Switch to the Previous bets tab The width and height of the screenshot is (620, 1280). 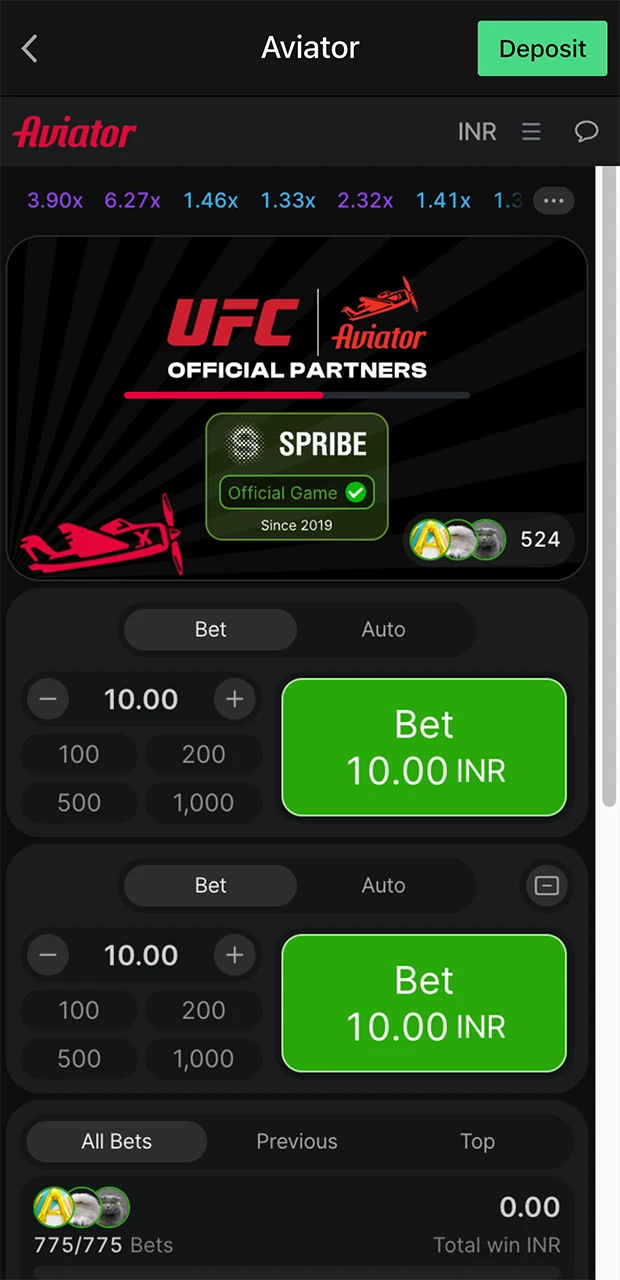pyautogui.click(x=297, y=1141)
